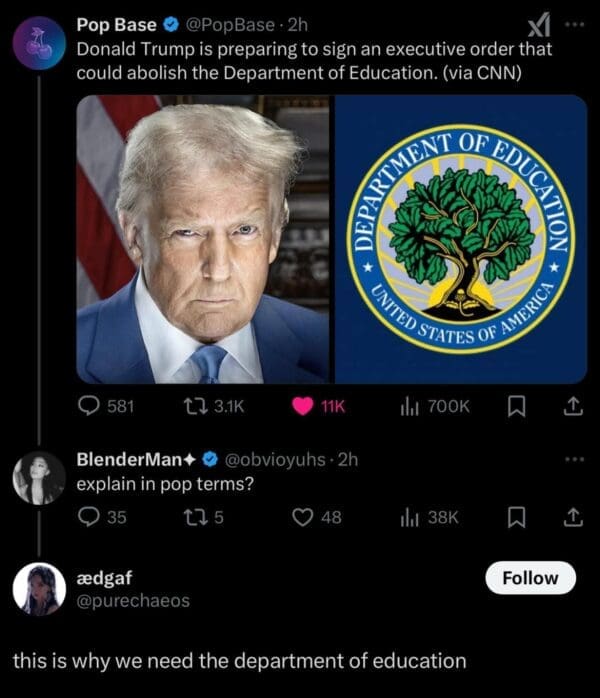Open Pop Base profile picture
The image size is (600, 698).
[x=37, y=47]
